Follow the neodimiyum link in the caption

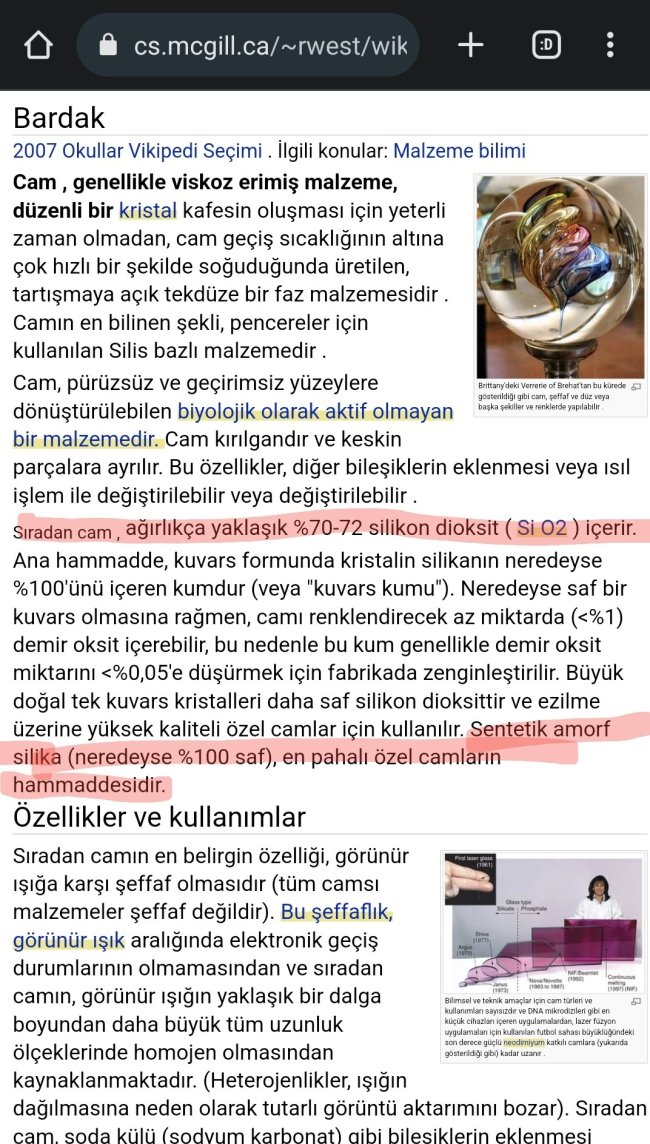[x=523, y=1041]
